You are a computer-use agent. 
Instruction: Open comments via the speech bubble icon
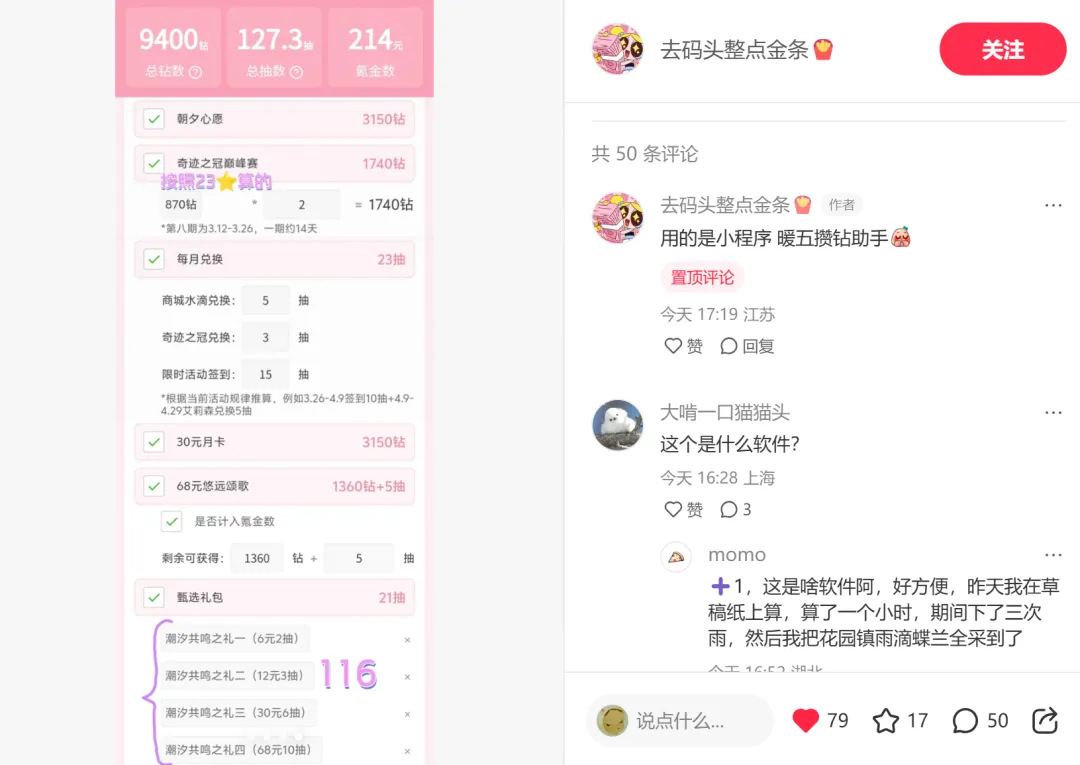(965, 720)
